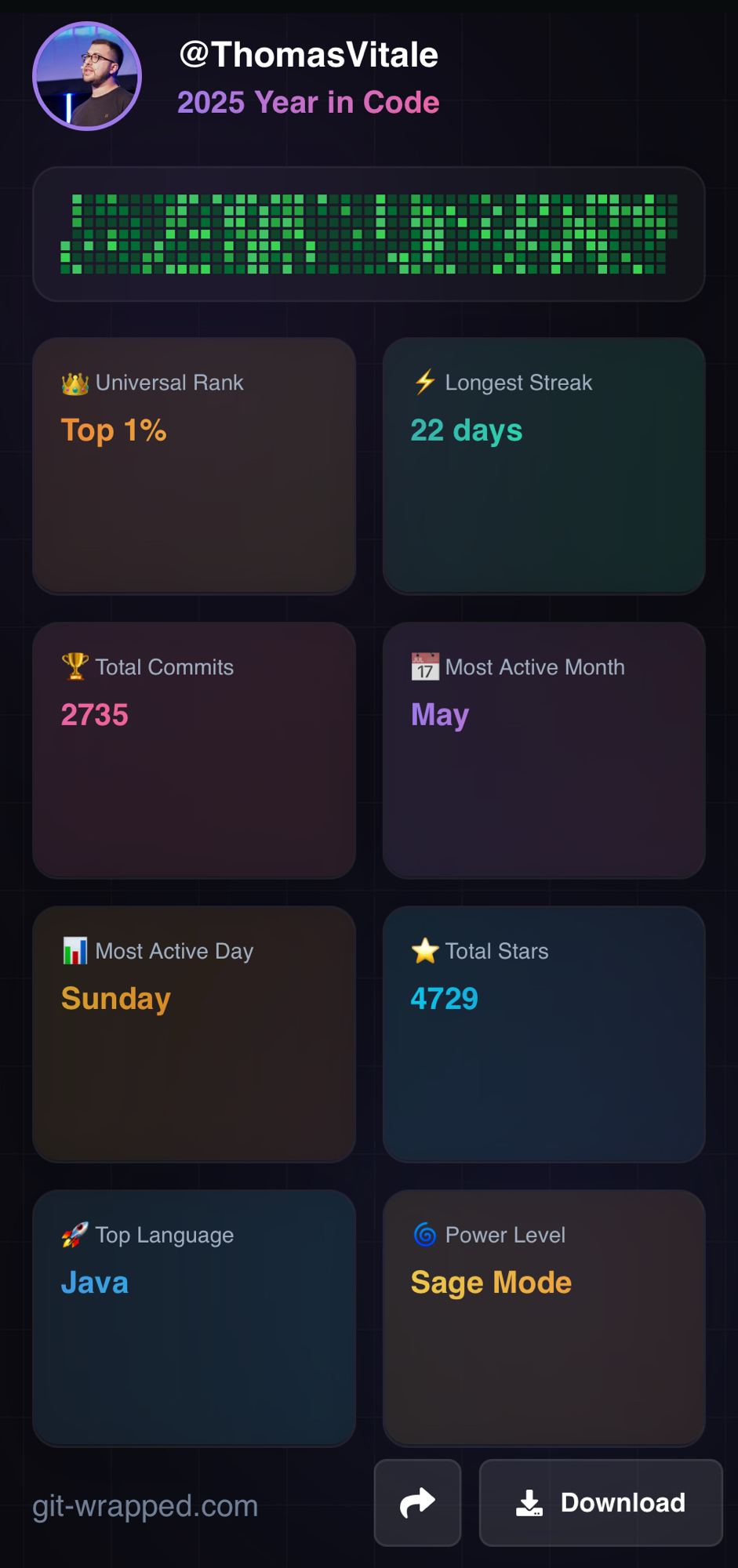Download the 2025 Year in Code image

click(x=601, y=1502)
